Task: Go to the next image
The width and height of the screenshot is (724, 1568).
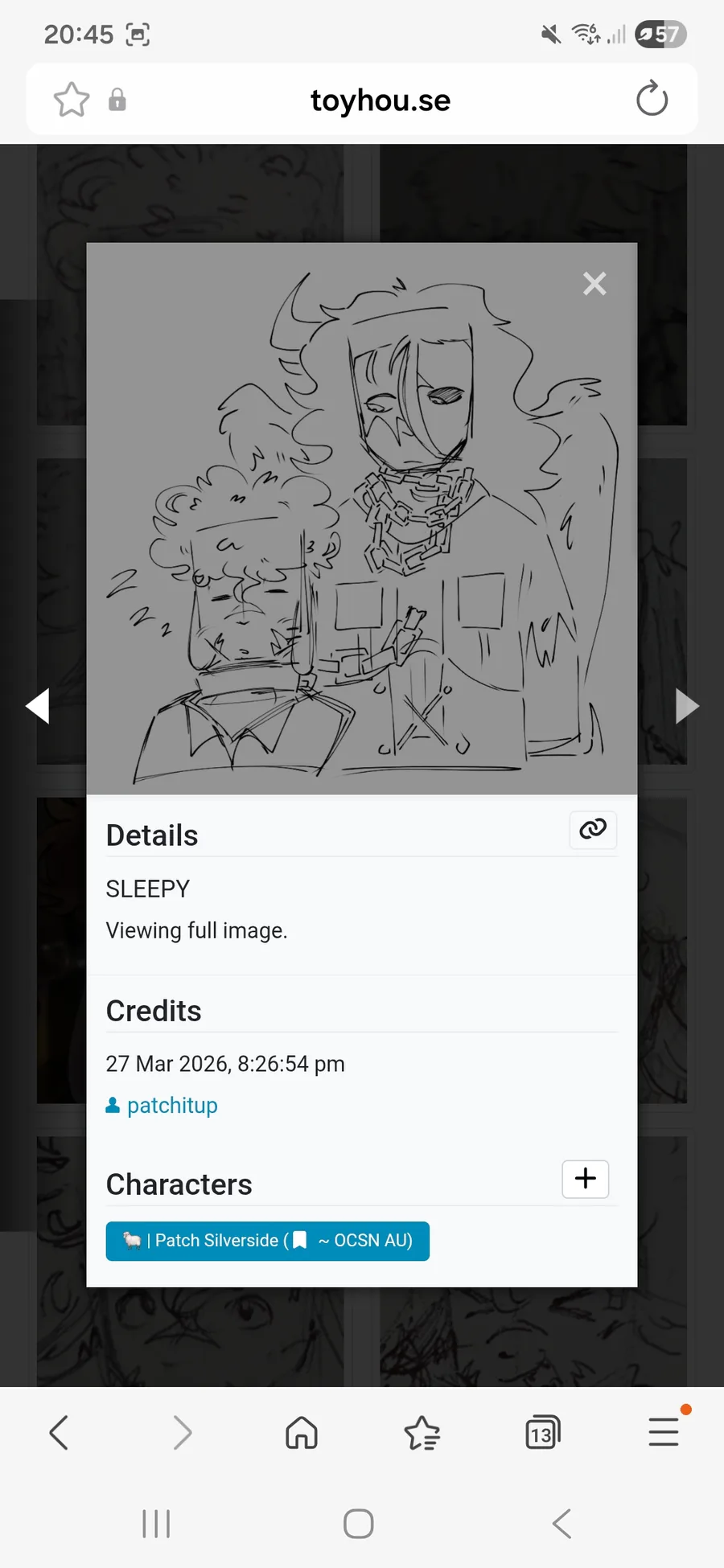Action: click(x=686, y=706)
